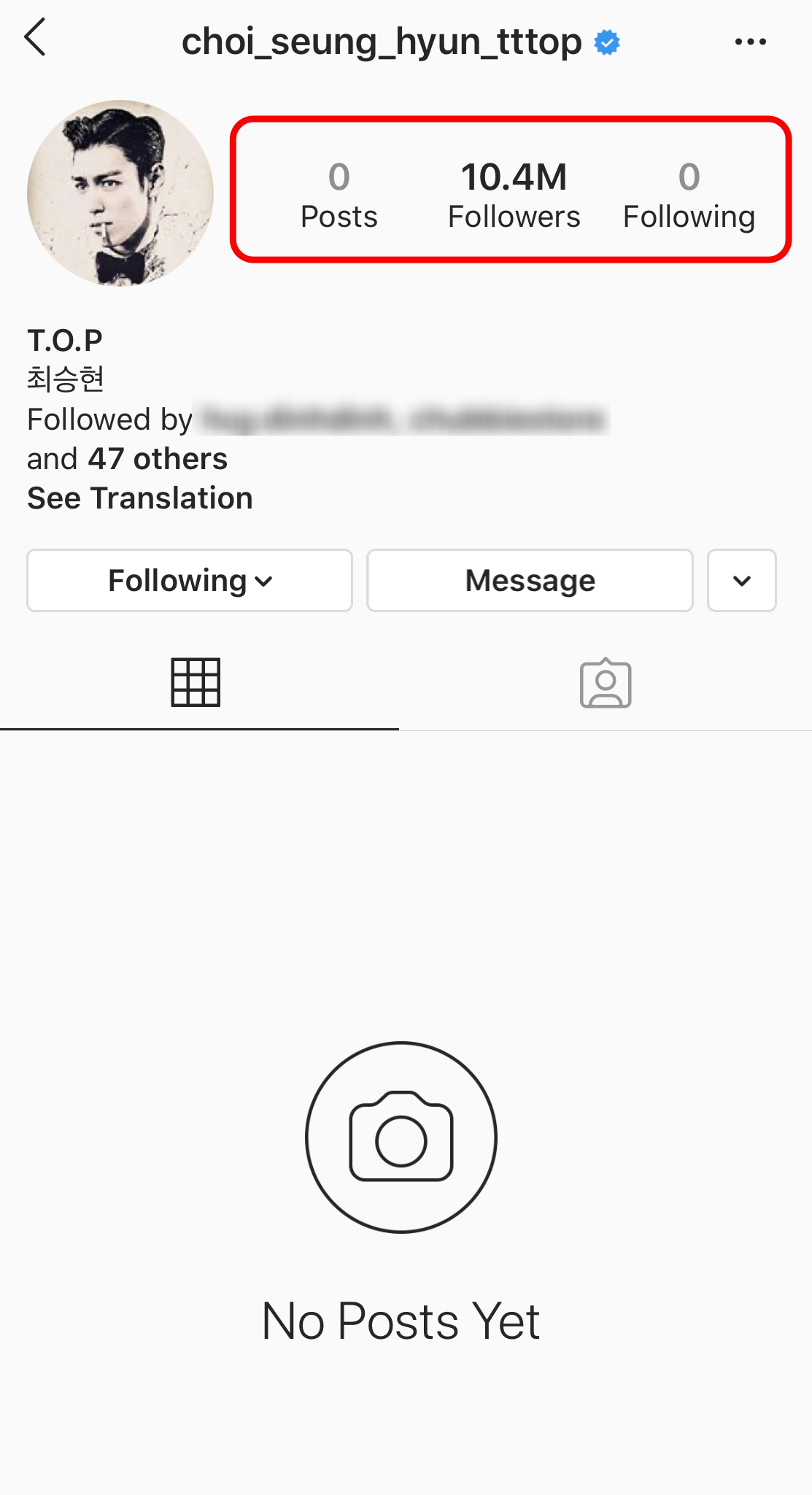This screenshot has height=1495, width=812.
Task: Send a Message to this profile
Action: (x=530, y=581)
